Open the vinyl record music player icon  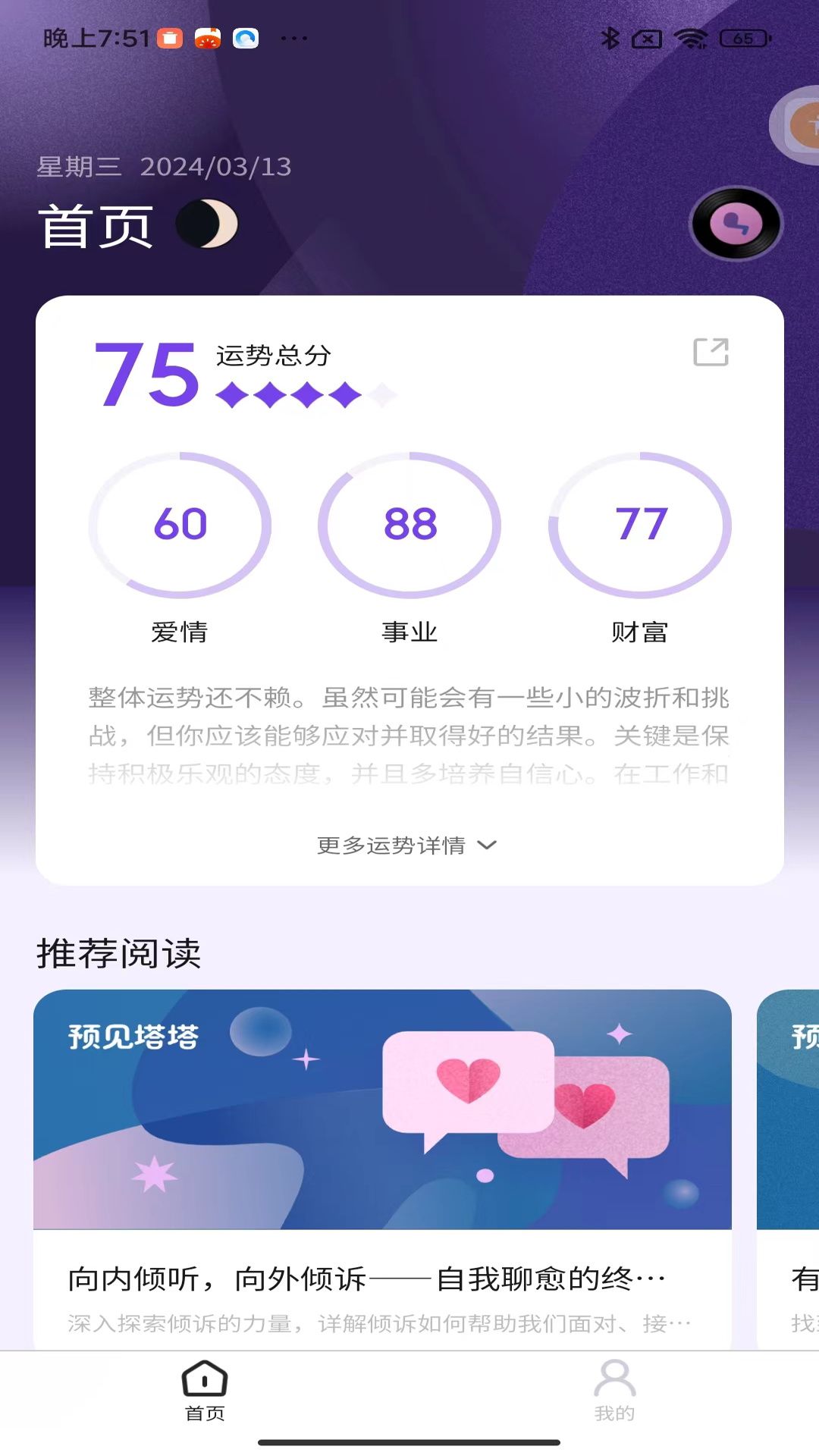735,224
